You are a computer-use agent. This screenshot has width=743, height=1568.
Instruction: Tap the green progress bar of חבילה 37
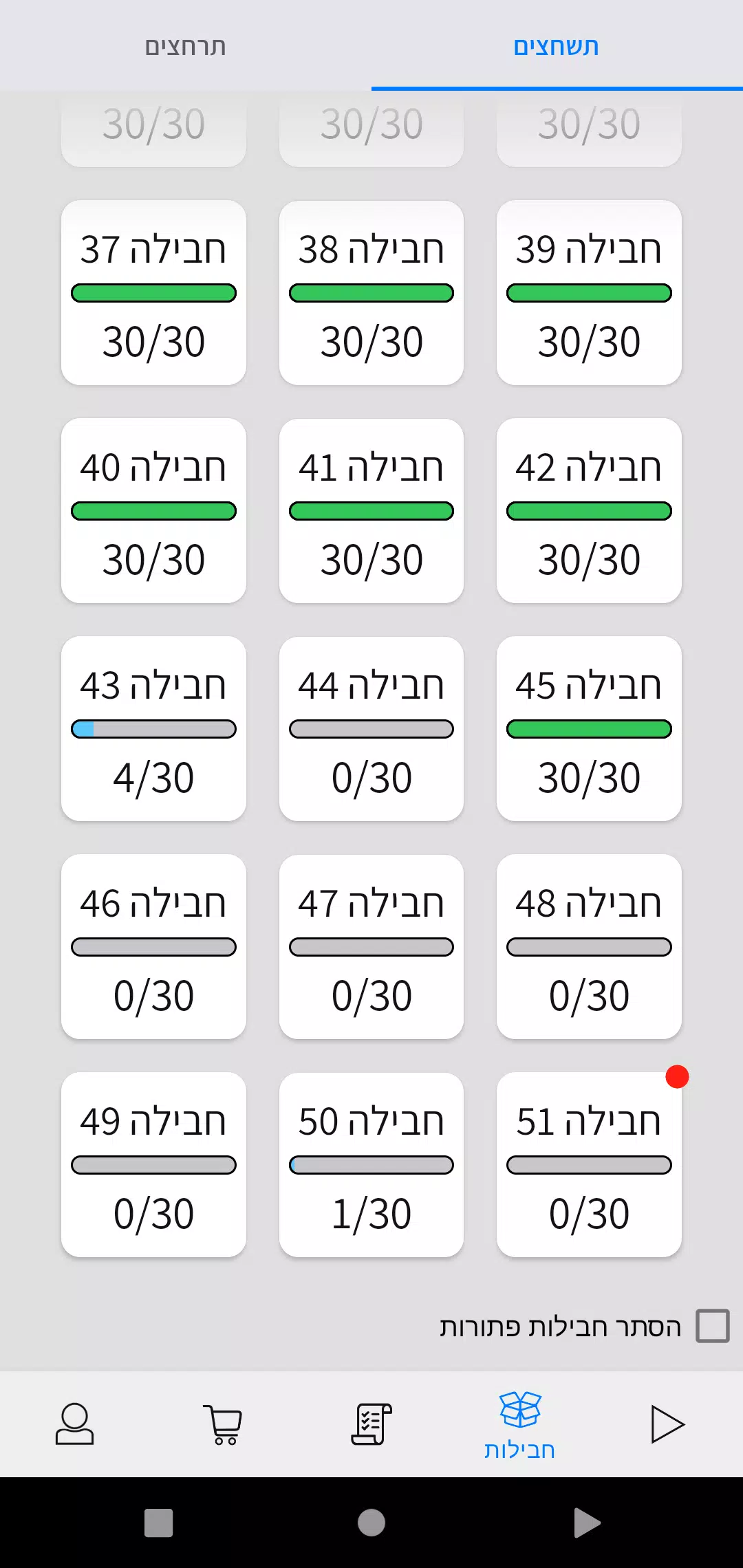point(153,293)
